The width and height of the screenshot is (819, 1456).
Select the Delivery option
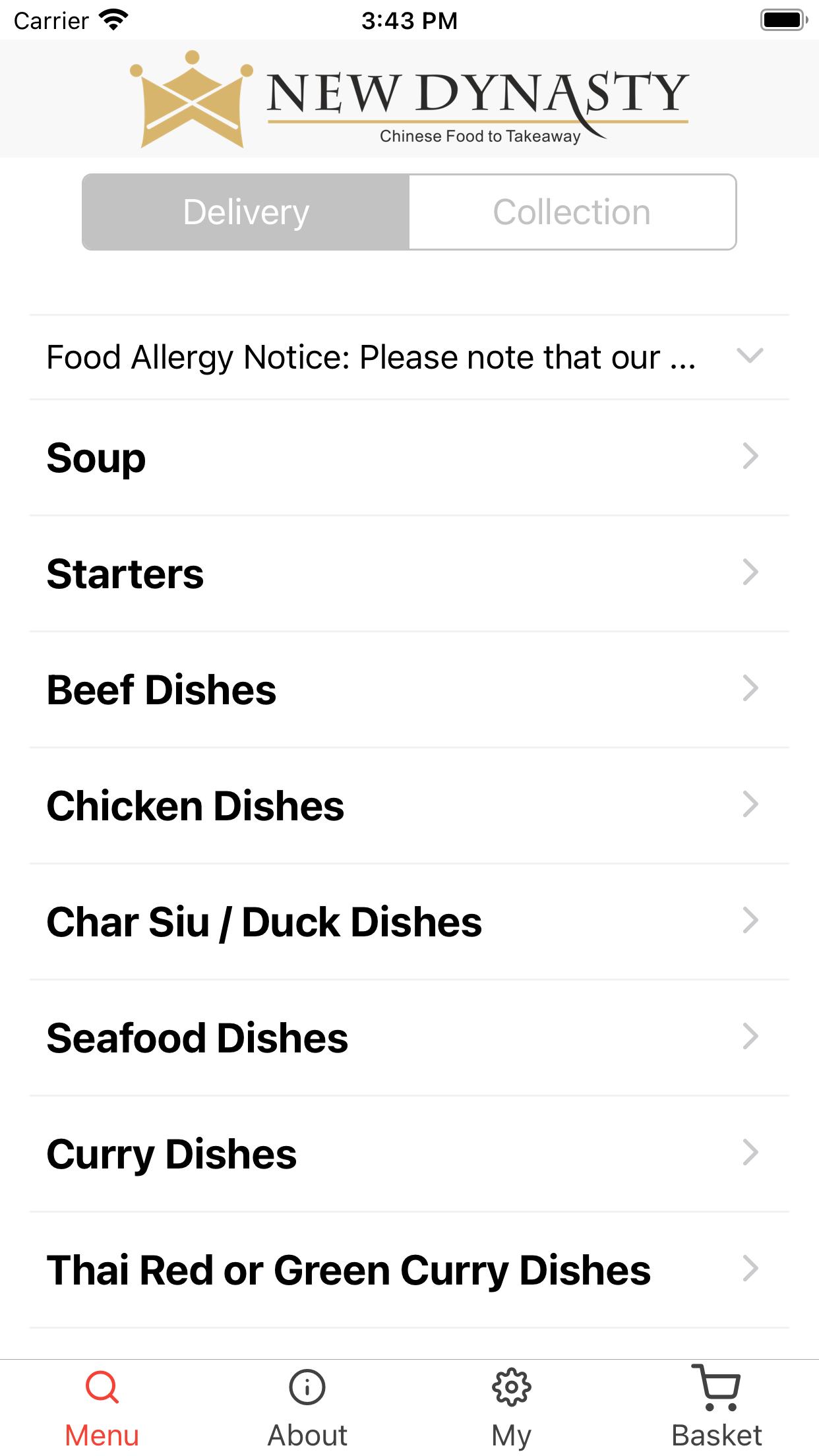pos(246,212)
